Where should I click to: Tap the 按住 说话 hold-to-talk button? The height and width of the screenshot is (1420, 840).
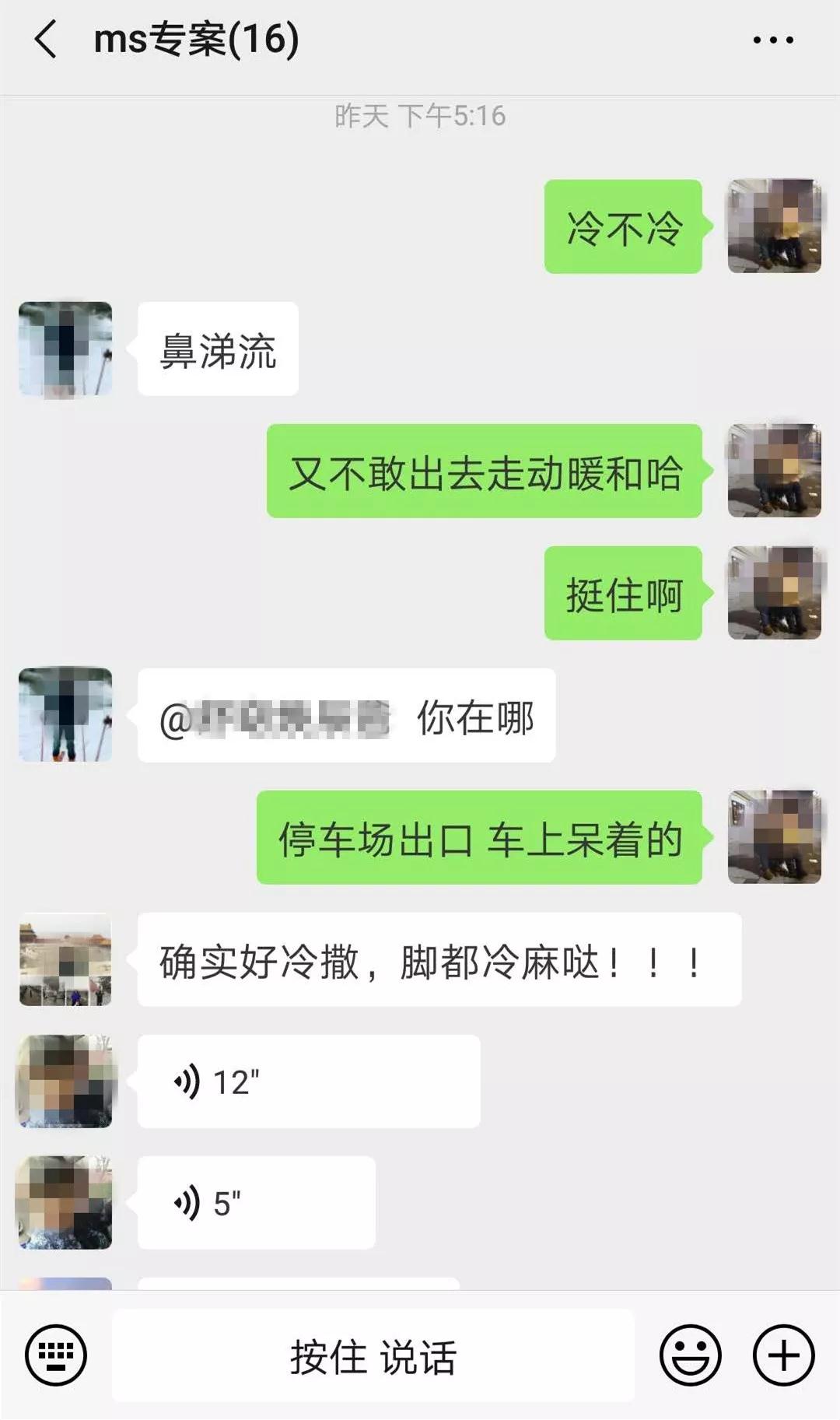(x=373, y=1356)
